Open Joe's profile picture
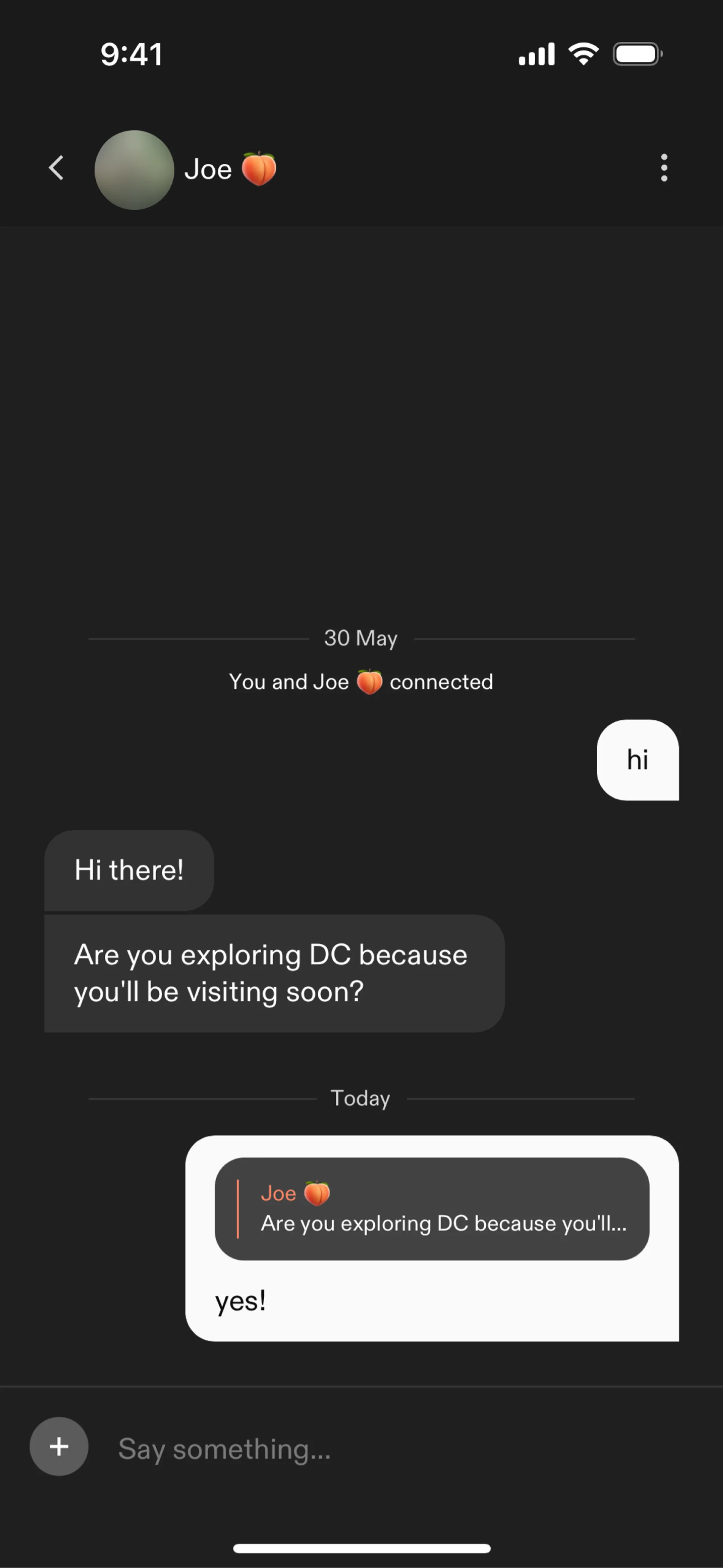723x1568 pixels. coord(134,170)
